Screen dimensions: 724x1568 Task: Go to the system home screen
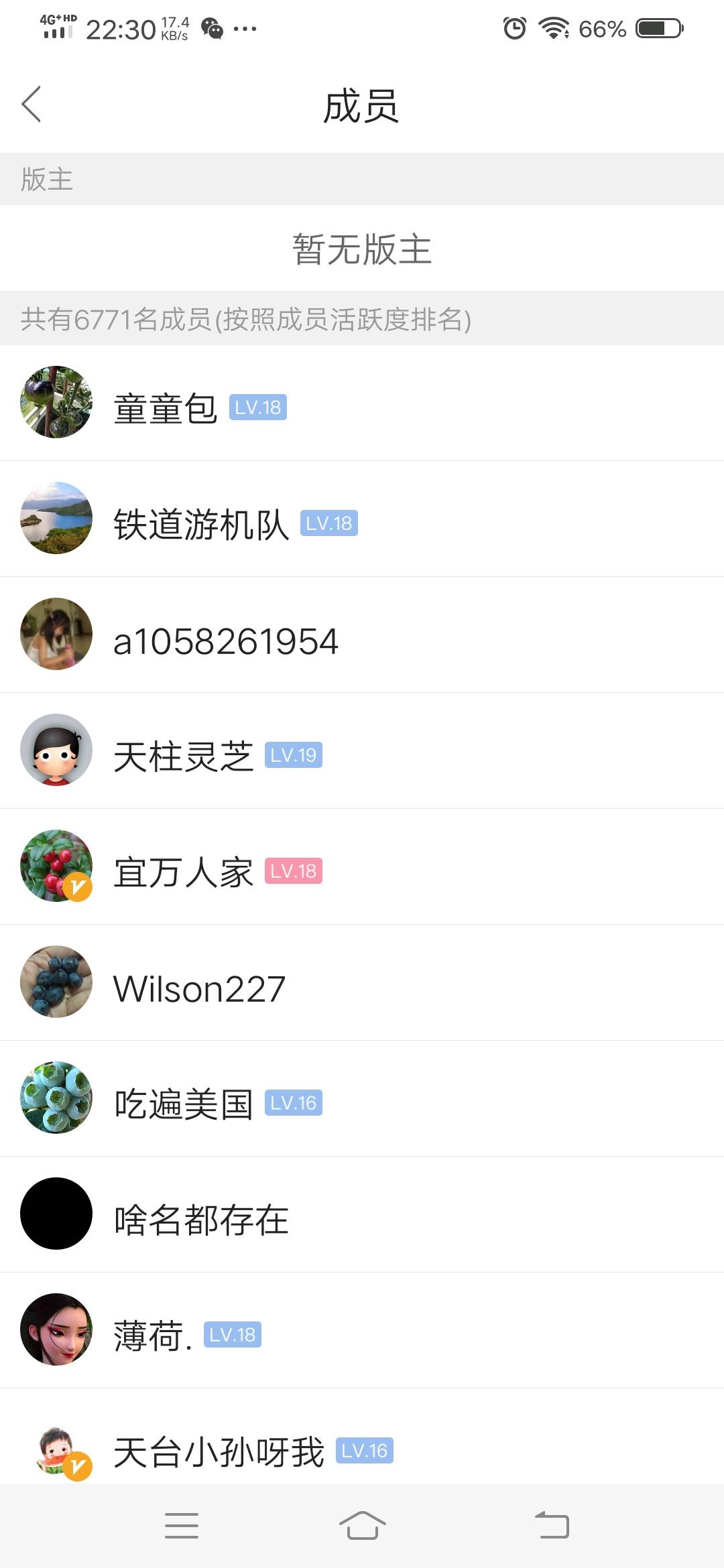(362, 1526)
